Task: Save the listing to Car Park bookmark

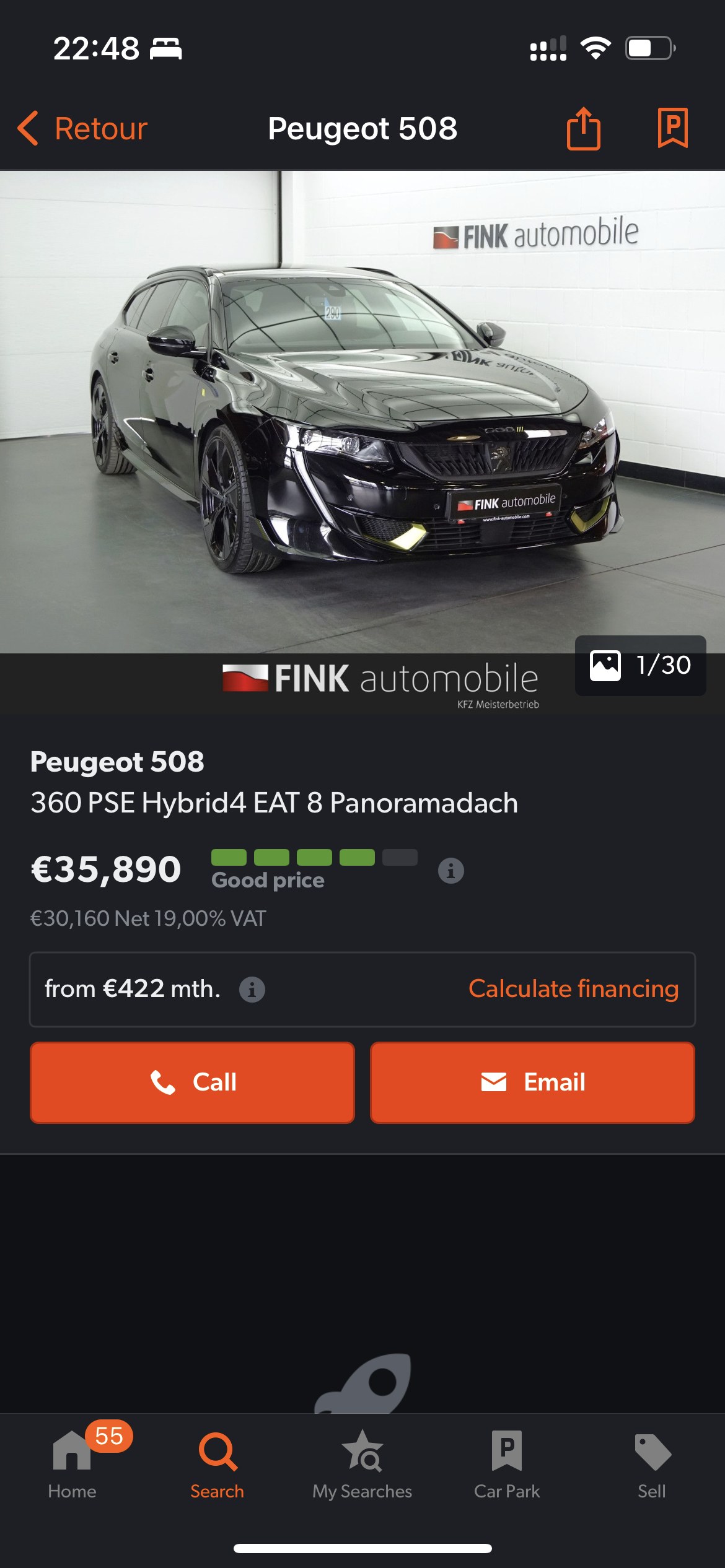Action: click(x=672, y=128)
